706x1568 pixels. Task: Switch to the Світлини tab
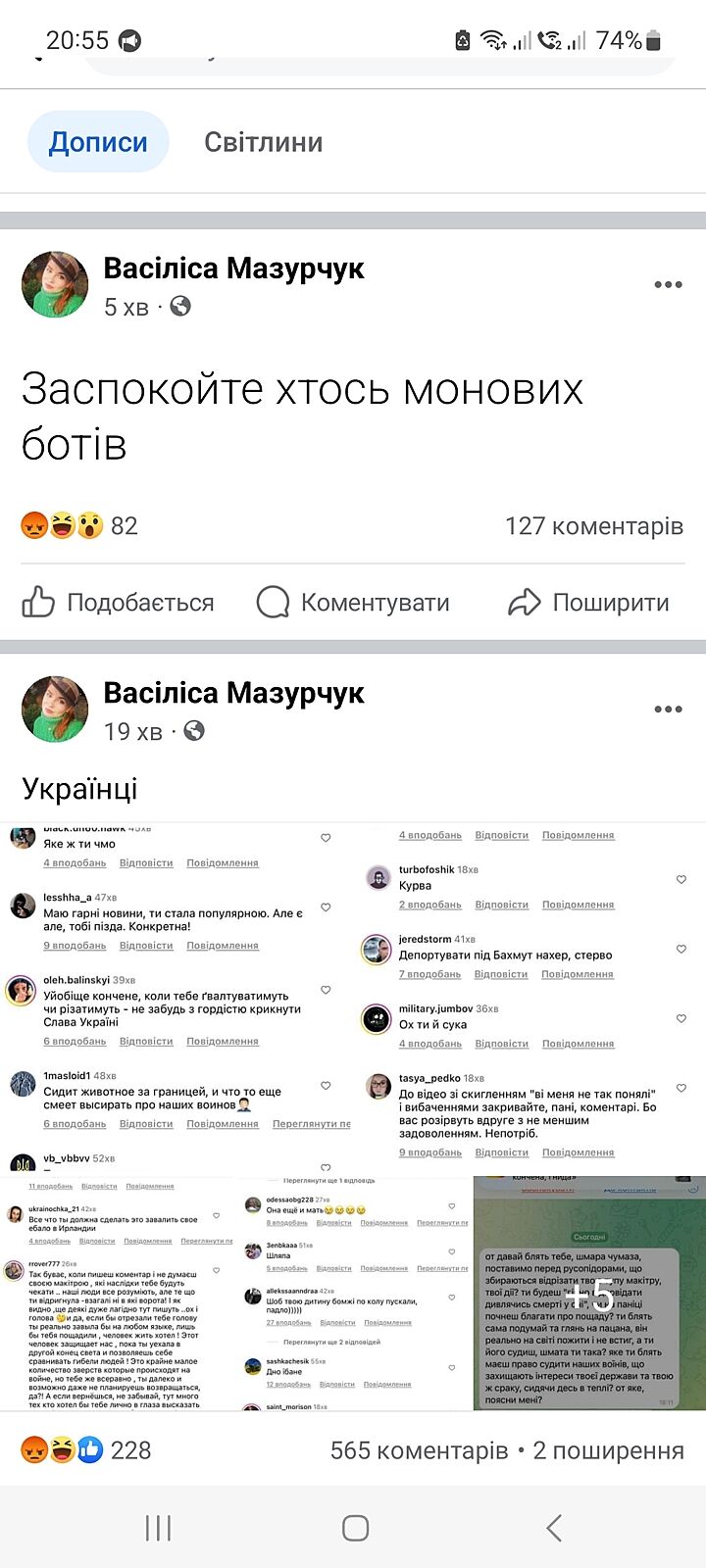click(263, 142)
